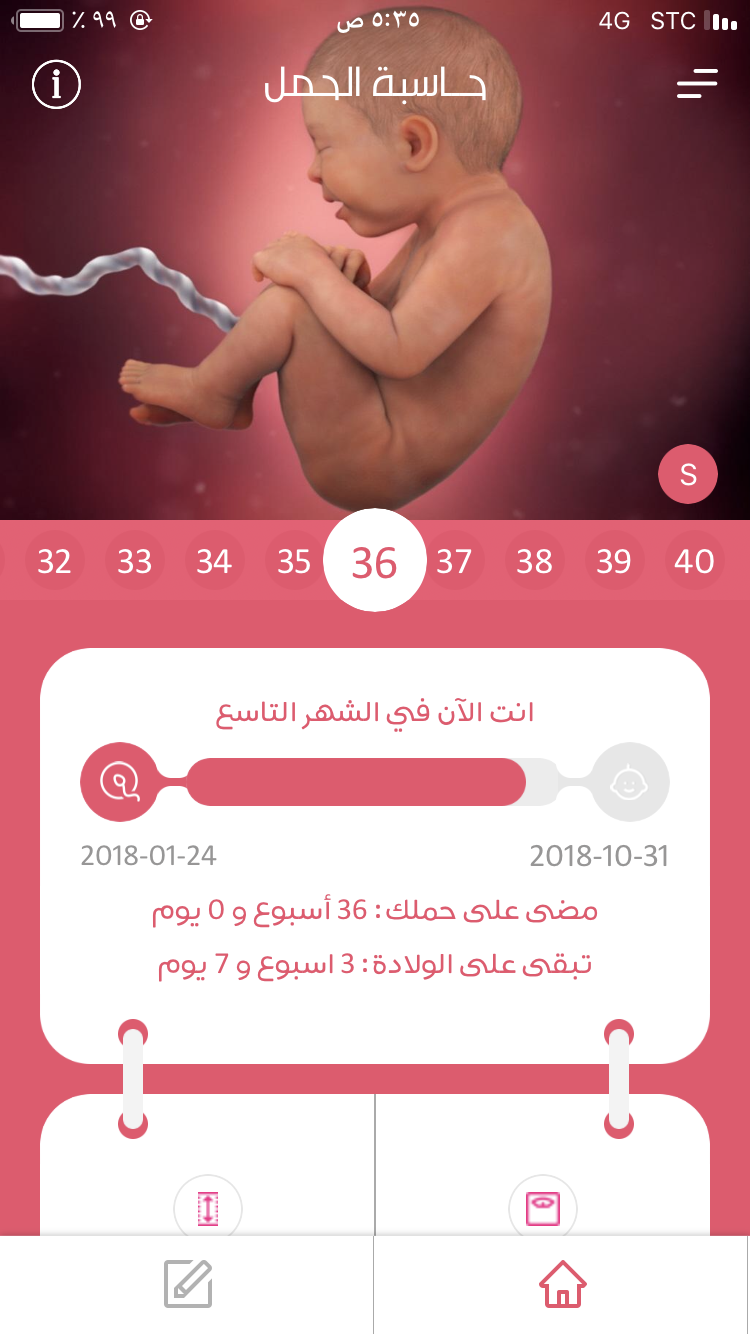
Task: Open the info icon
Action: 56,85
